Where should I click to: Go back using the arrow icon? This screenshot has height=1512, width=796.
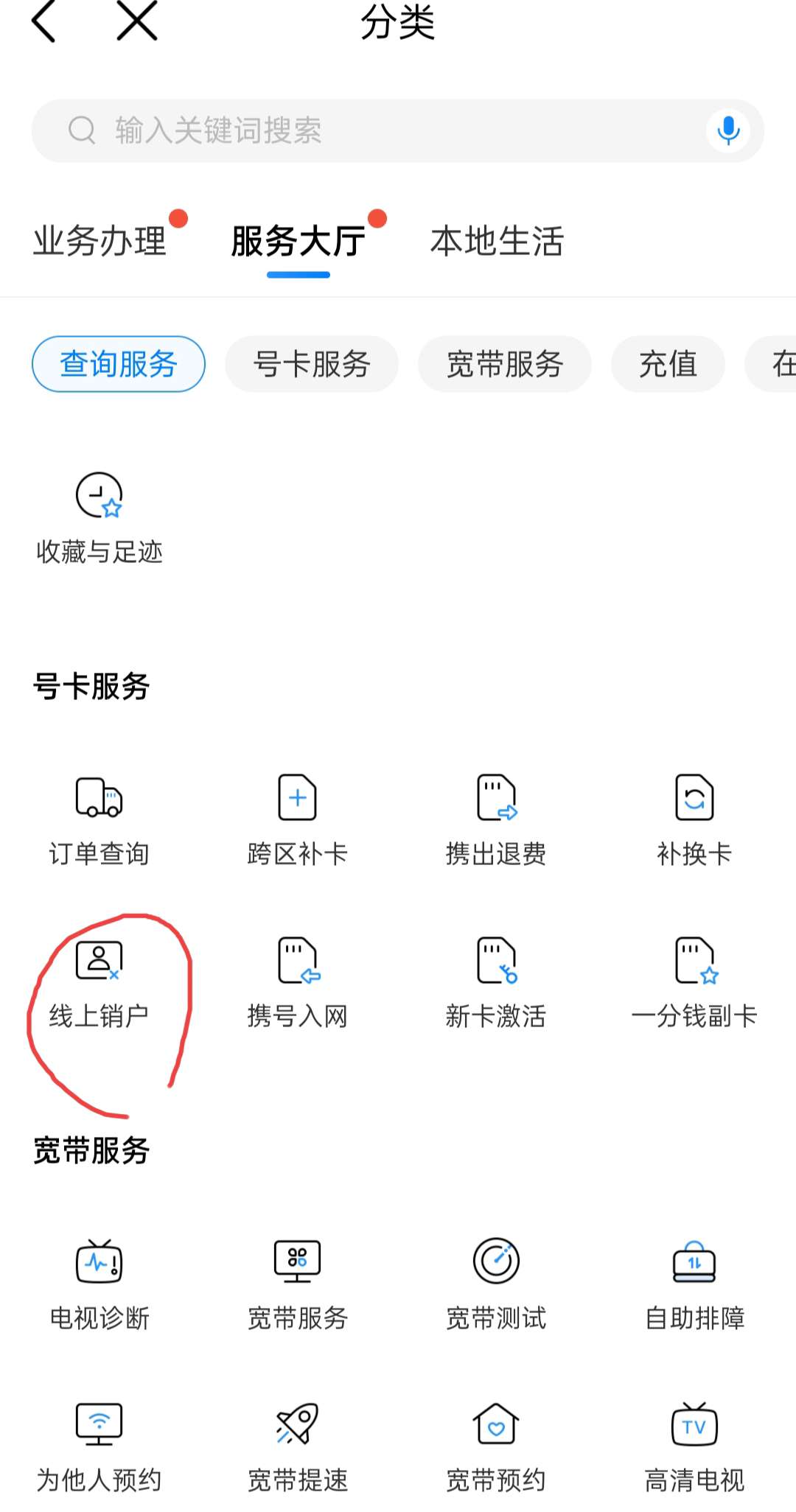click(44, 21)
